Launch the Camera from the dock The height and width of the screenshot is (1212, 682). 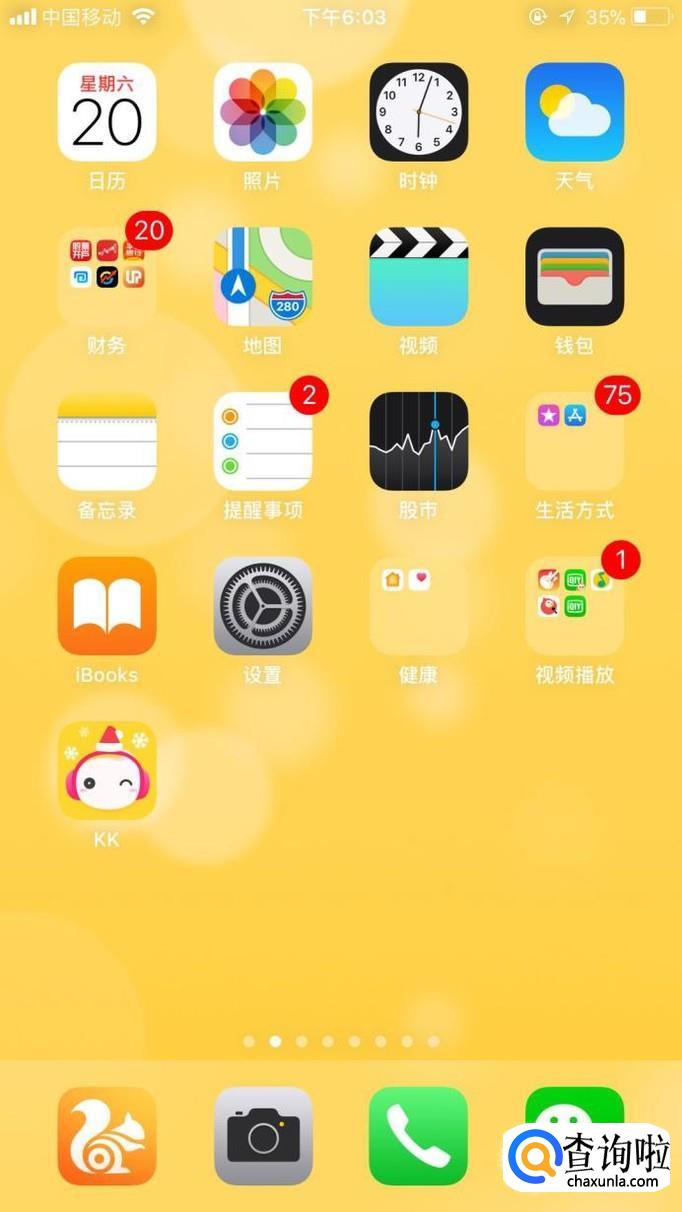coord(263,1136)
